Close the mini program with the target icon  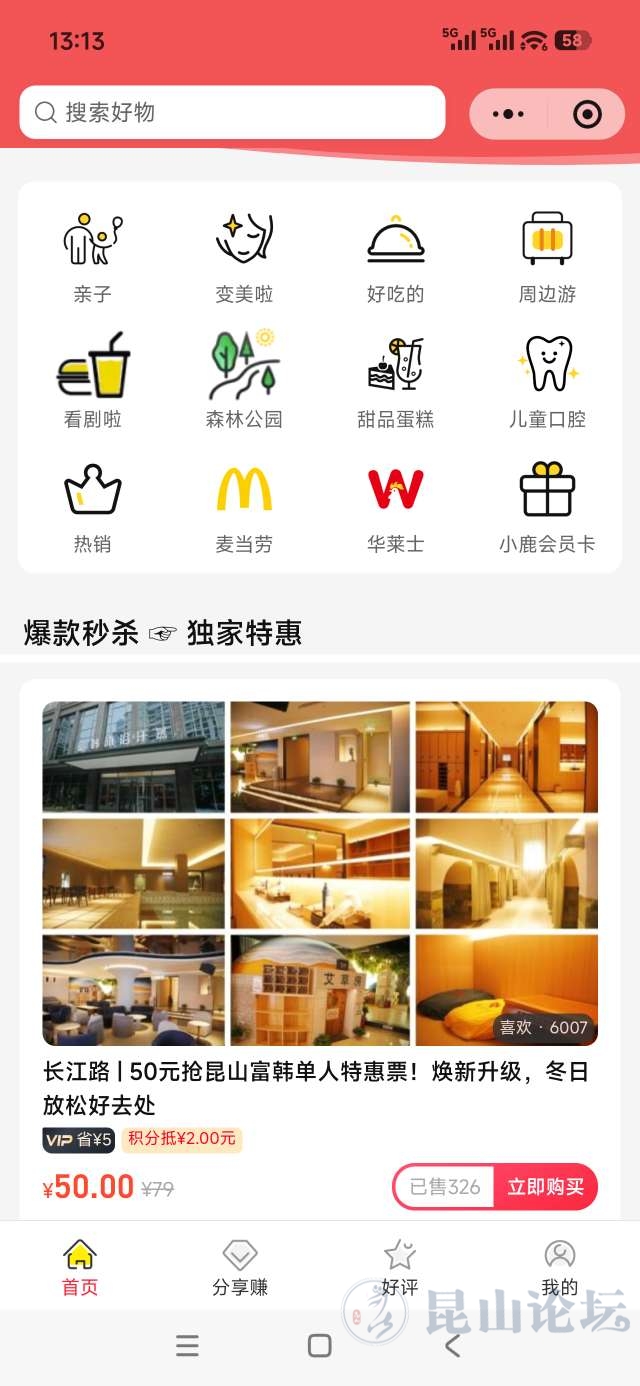[x=587, y=114]
